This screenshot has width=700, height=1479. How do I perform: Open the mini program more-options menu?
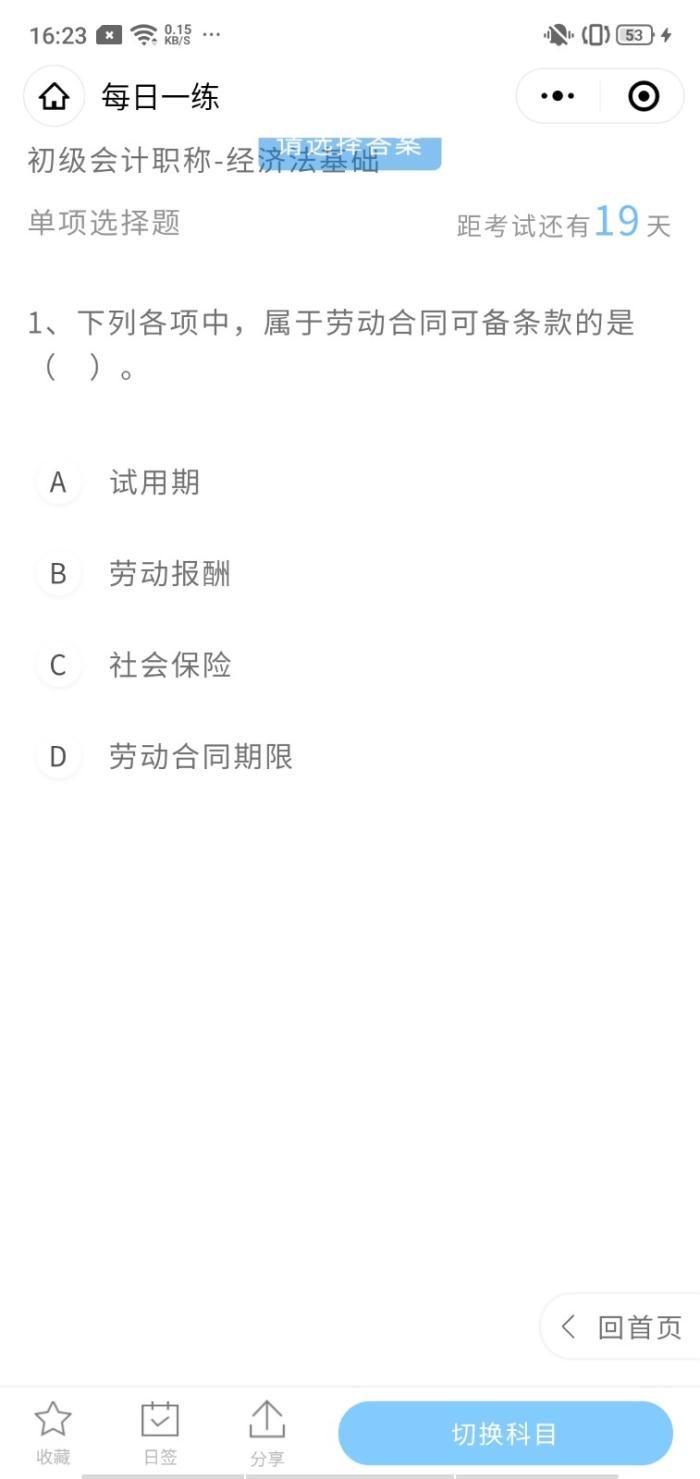pos(558,96)
